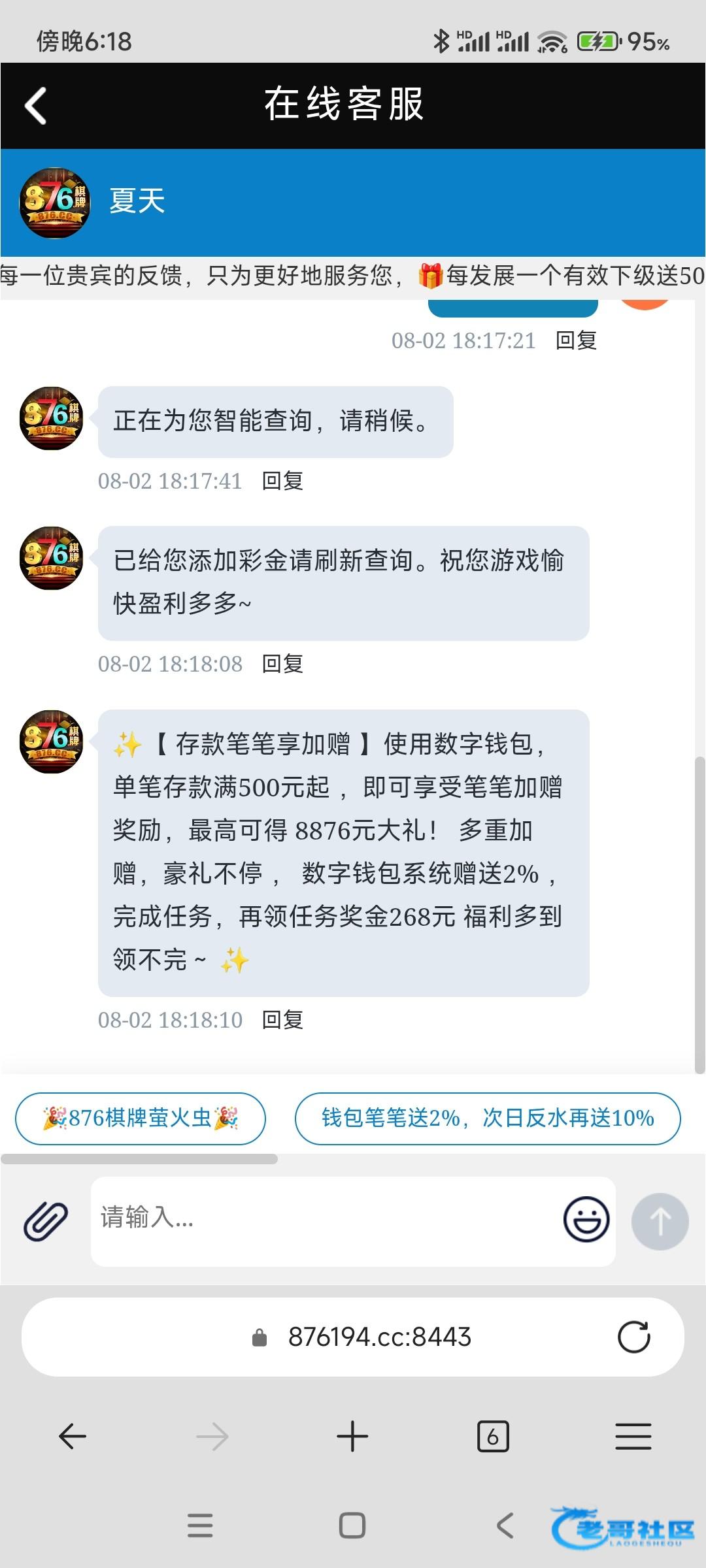Go back in the browser toolbar
Image resolution: width=706 pixels, height=1568 pixels.
pos(73,1436)
